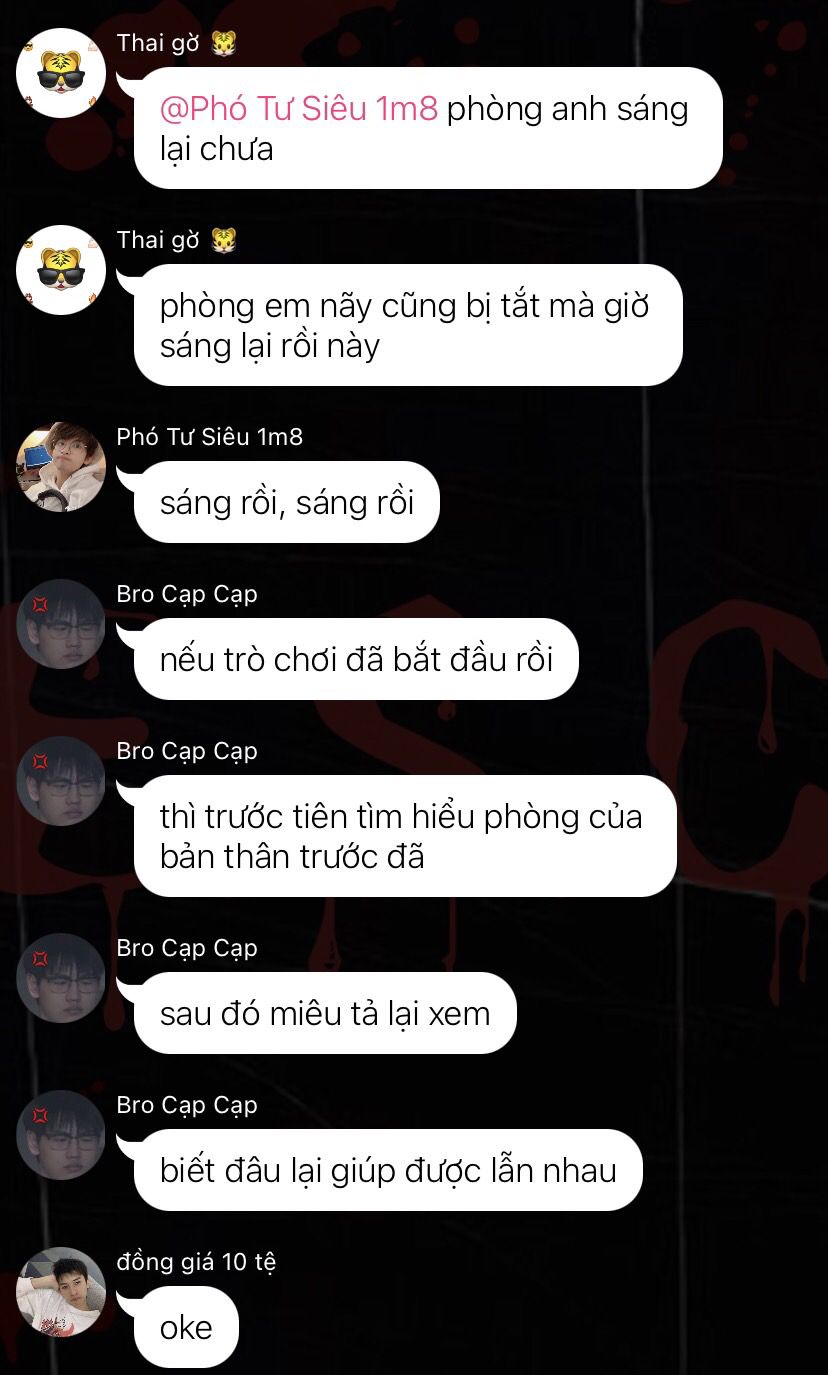828x1375 pixels.
Task: Tap Thai gờ's avatar next to "phòng em nãy" message
Action: pyautogui.click(x=61, y=270)
